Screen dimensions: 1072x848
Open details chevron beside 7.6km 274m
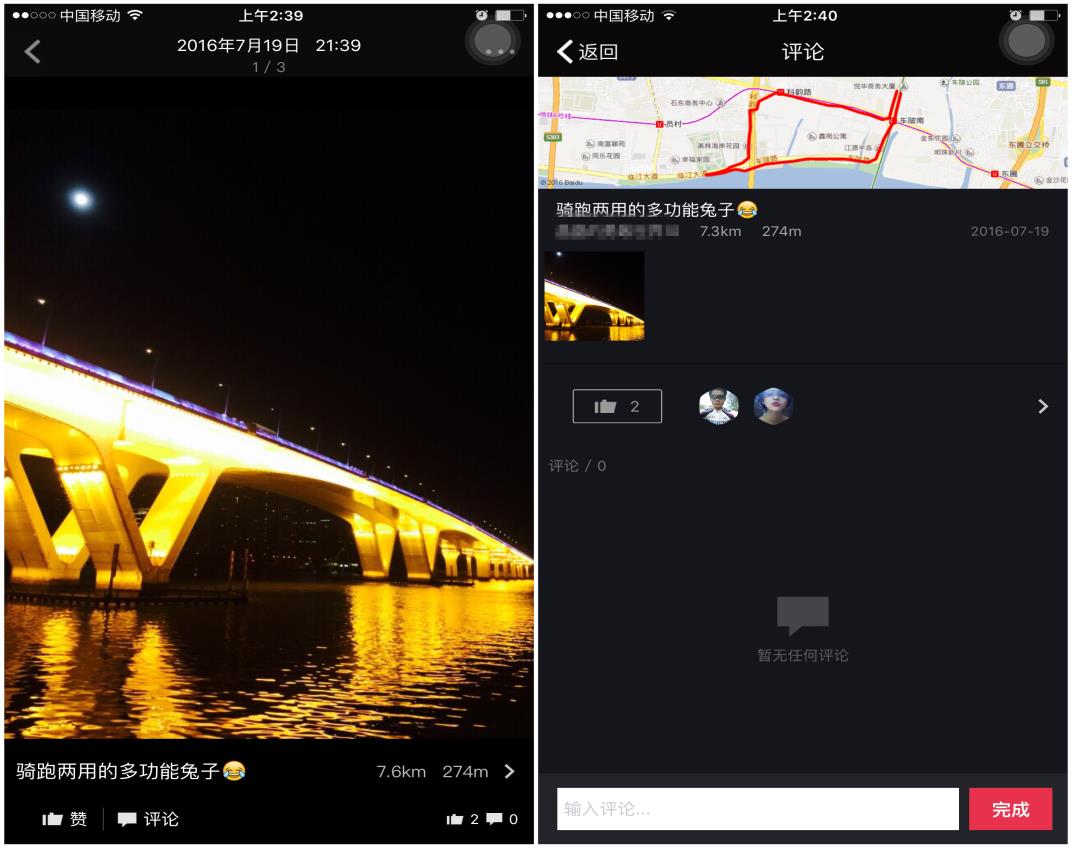tap(510, 771)
